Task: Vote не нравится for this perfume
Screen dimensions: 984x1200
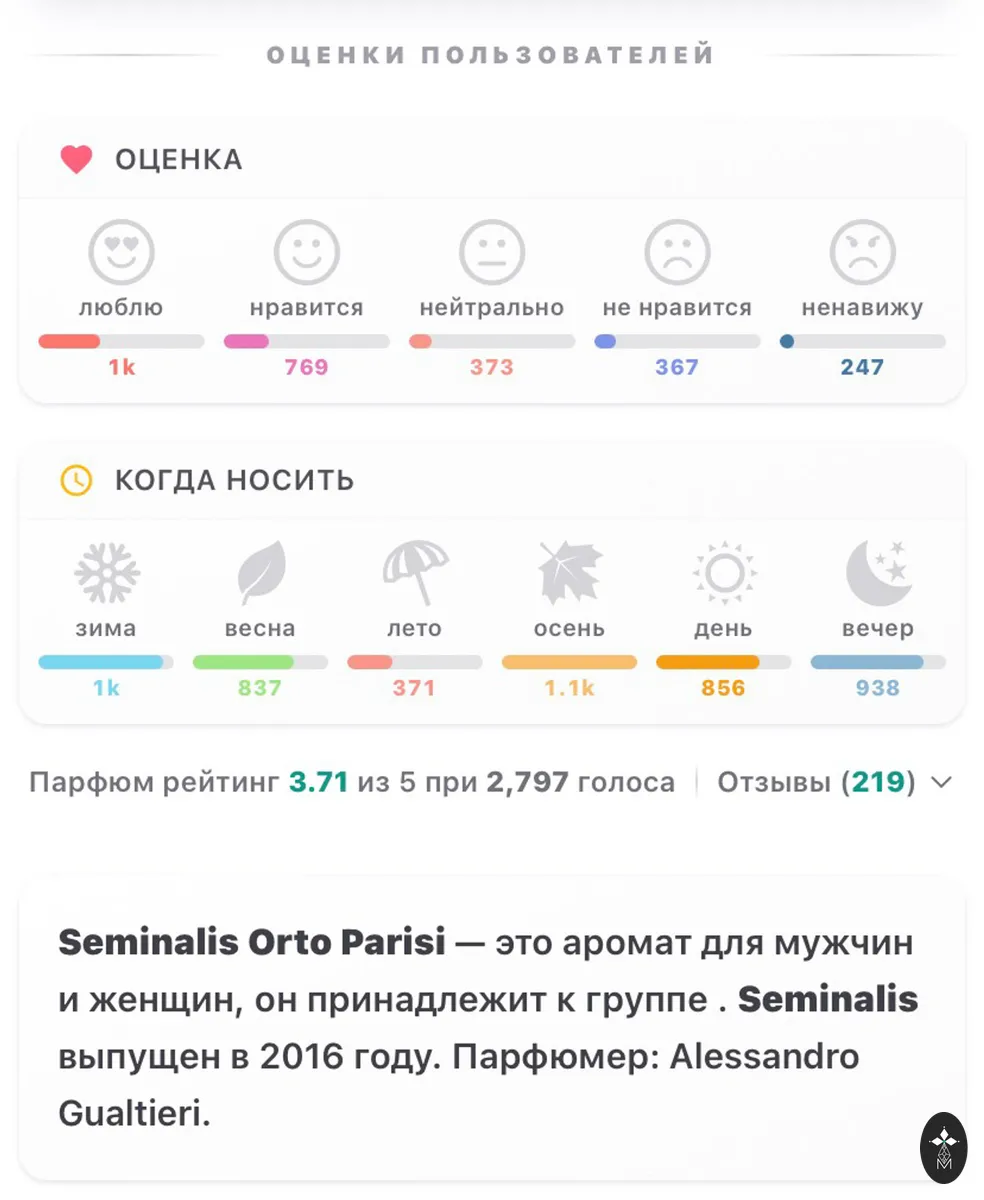Action: (677, 253)
